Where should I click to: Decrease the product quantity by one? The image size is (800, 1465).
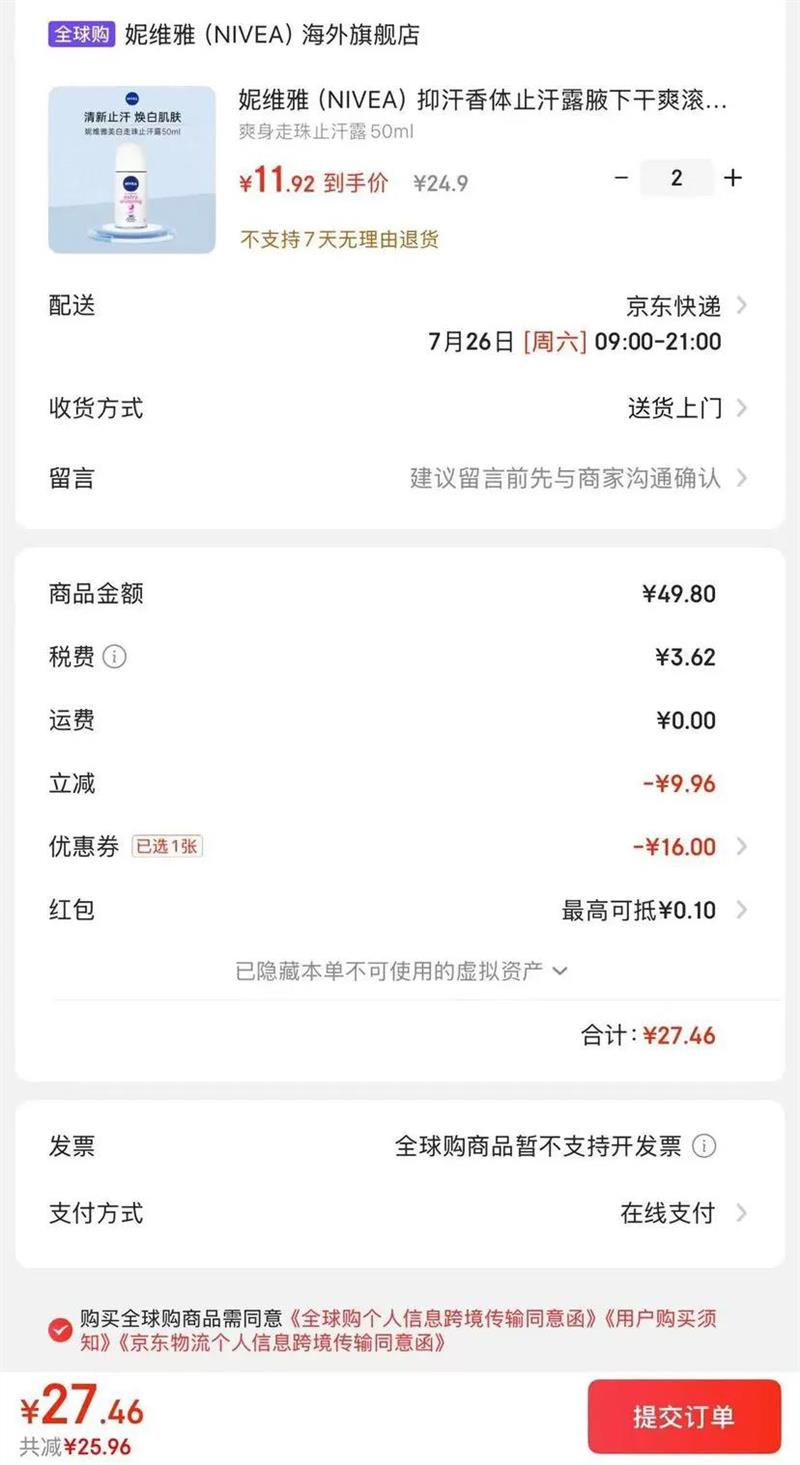621,178
